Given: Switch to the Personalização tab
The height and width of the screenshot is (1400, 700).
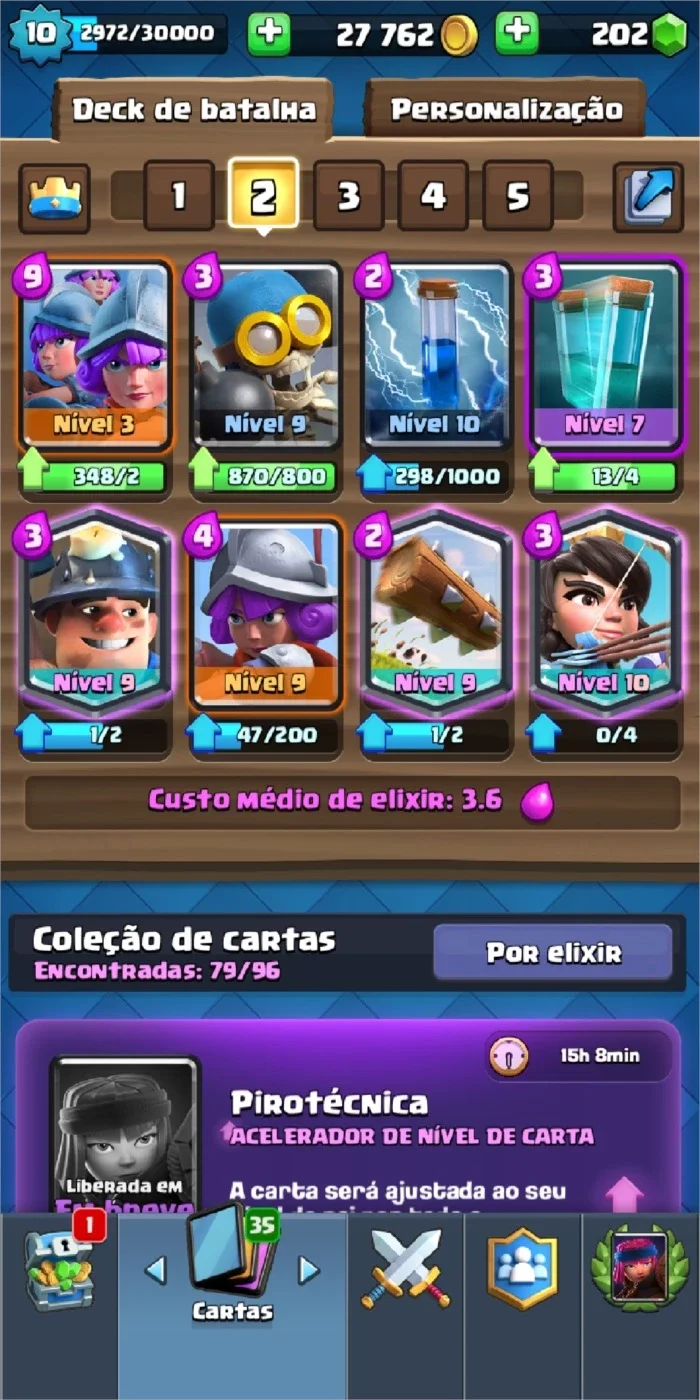Looking at the screenshot, I should pos(505,109).
